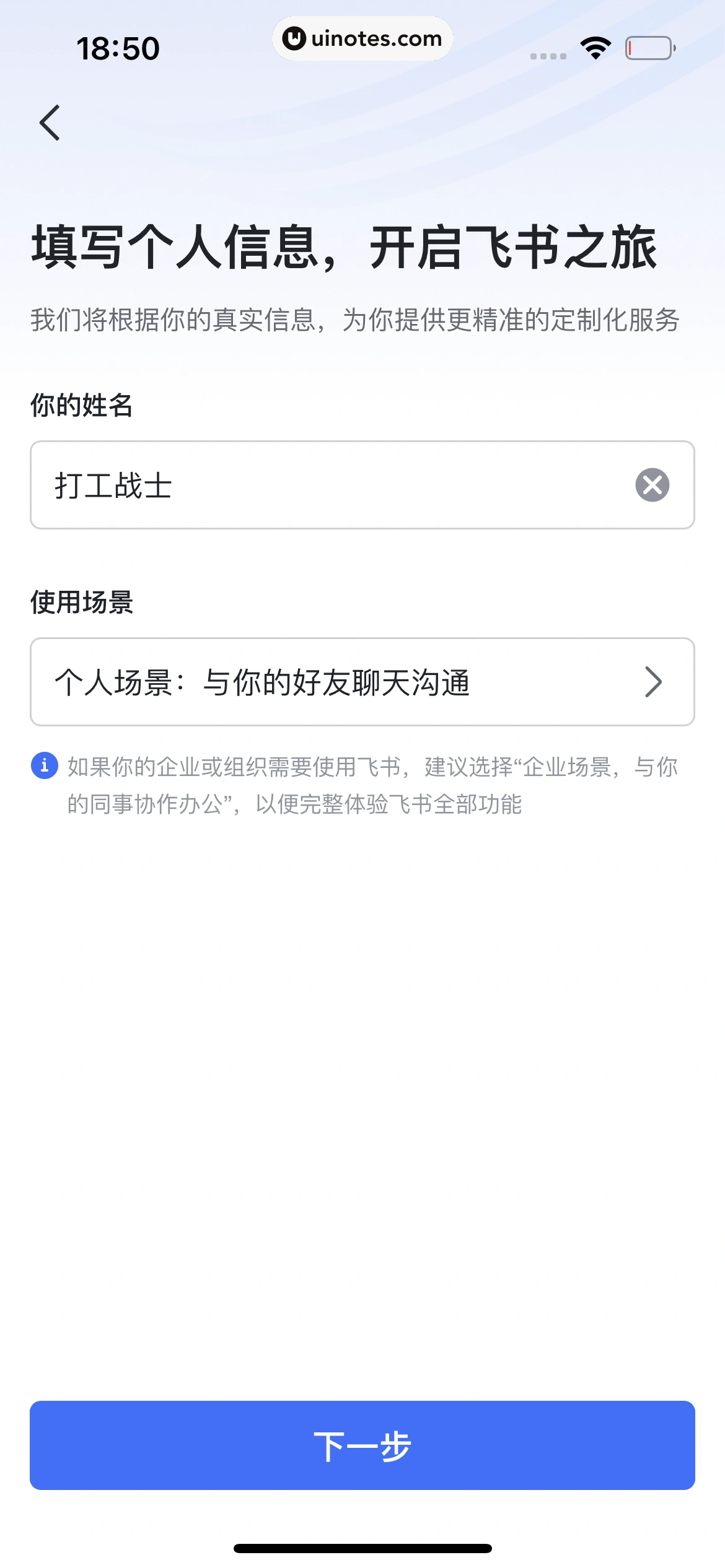Viewport: 725px width, 1568px height.
Task: Open scene options to choose 企业场景
Action: click(362, 681)
